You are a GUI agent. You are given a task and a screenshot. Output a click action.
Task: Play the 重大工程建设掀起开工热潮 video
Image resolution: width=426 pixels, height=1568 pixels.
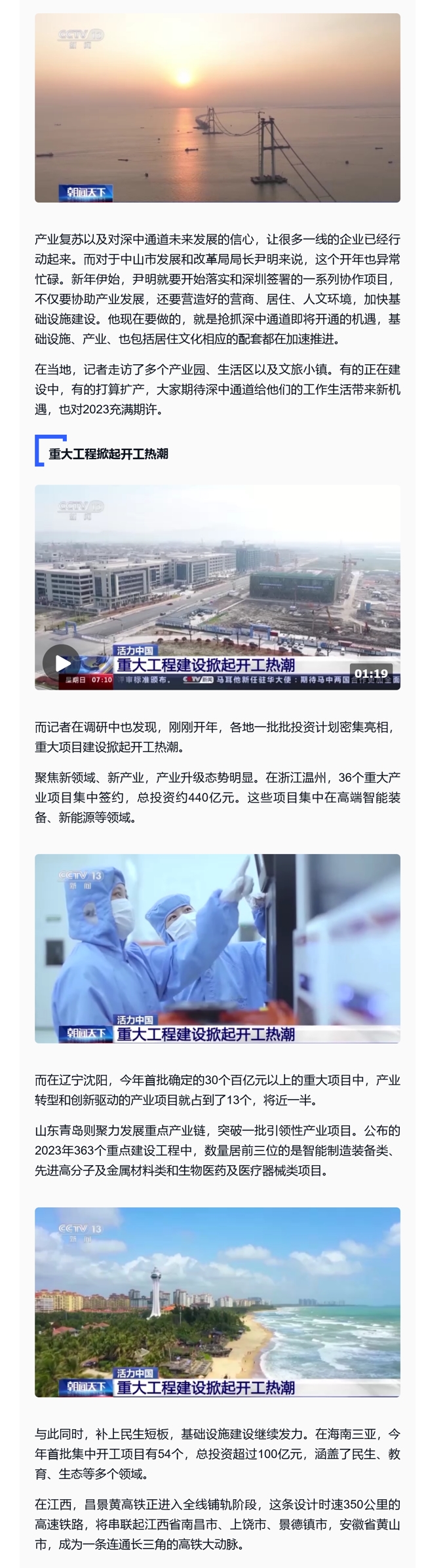(x=62, y=663)
